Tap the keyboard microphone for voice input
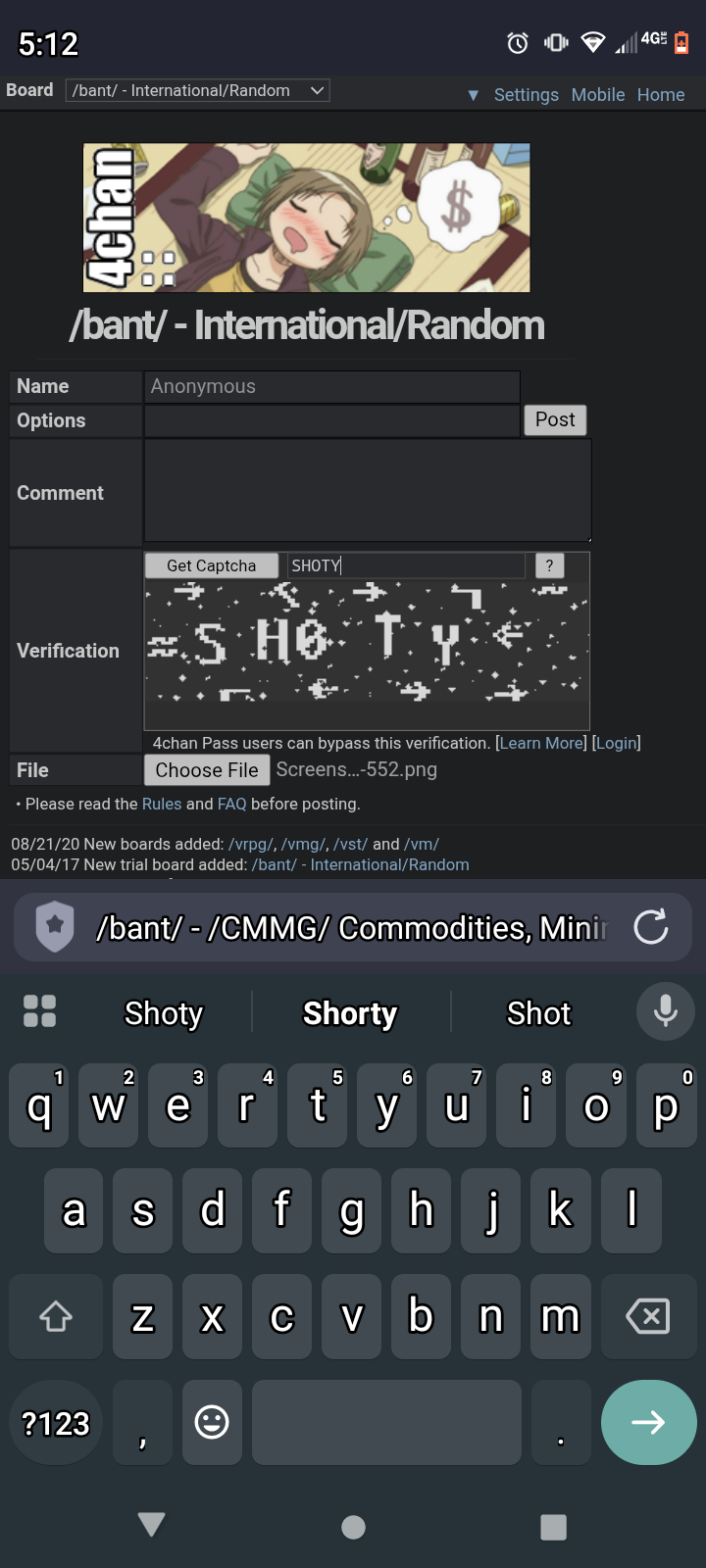The width and height of the screenshot is (706, 1568). click(x=665, y=1011)
